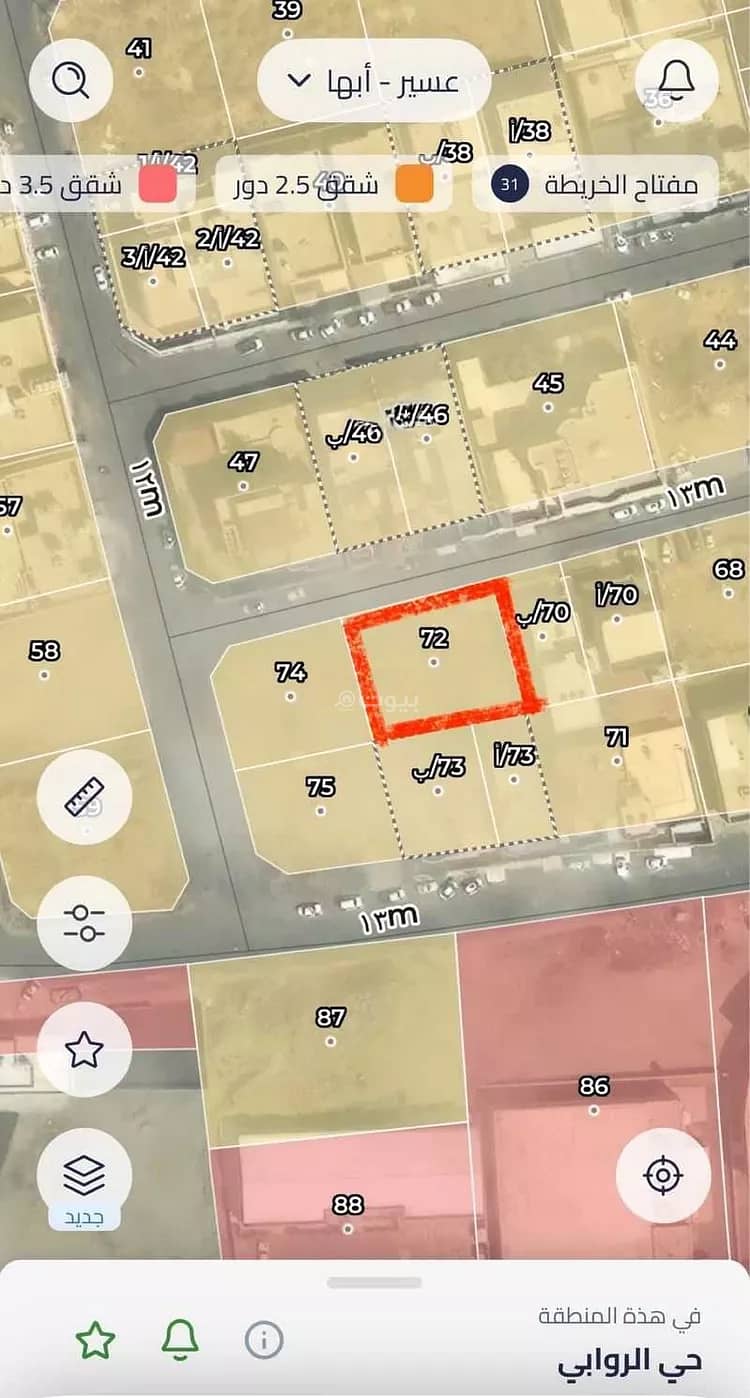The width and height of the screenshot is (750, 1398).
Task: Favorite حي الروابي with the green star
Action: [96, 1340]
